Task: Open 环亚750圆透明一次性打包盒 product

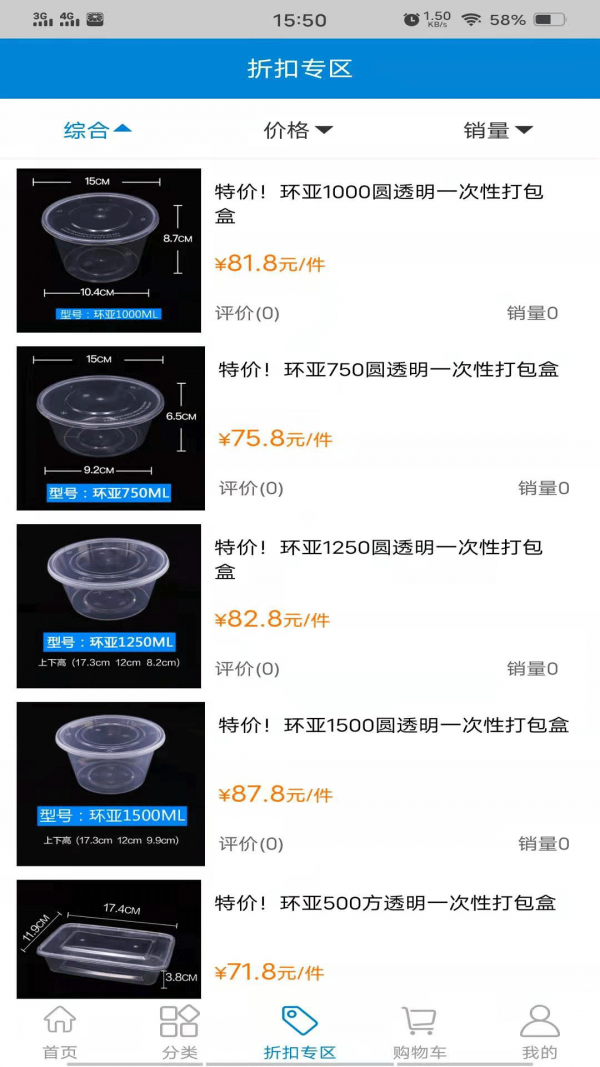Action: [x=388, y=369]
